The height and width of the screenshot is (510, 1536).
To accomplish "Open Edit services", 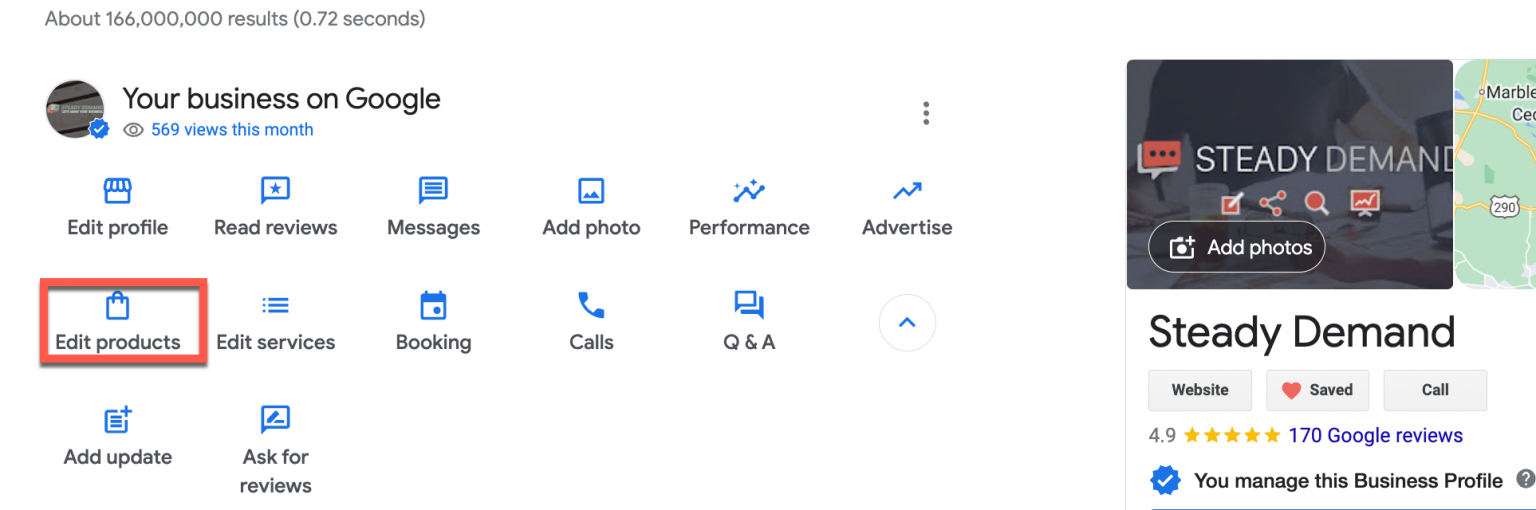I will click(x=275, y=322).
